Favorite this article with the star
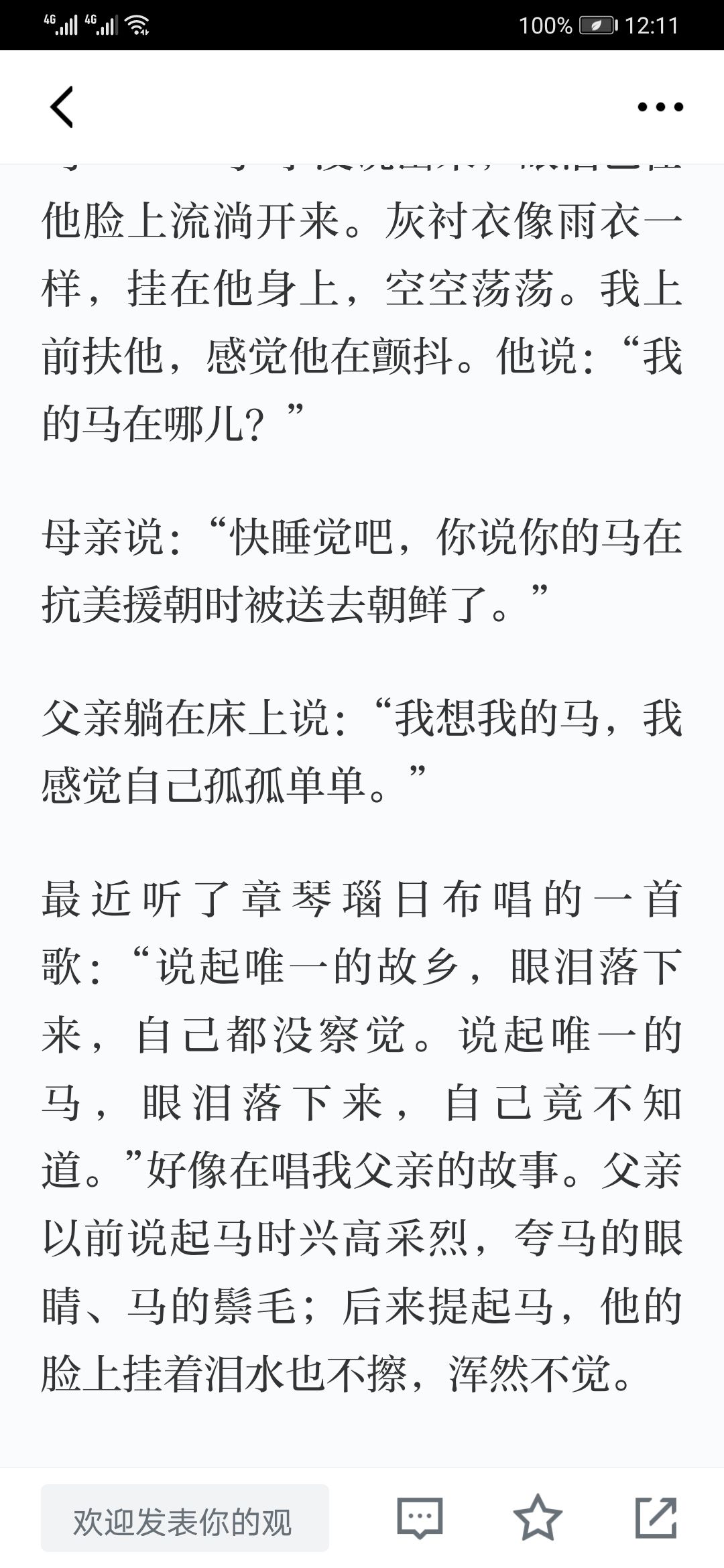The image size is (724, 1568). [538, 1518]
